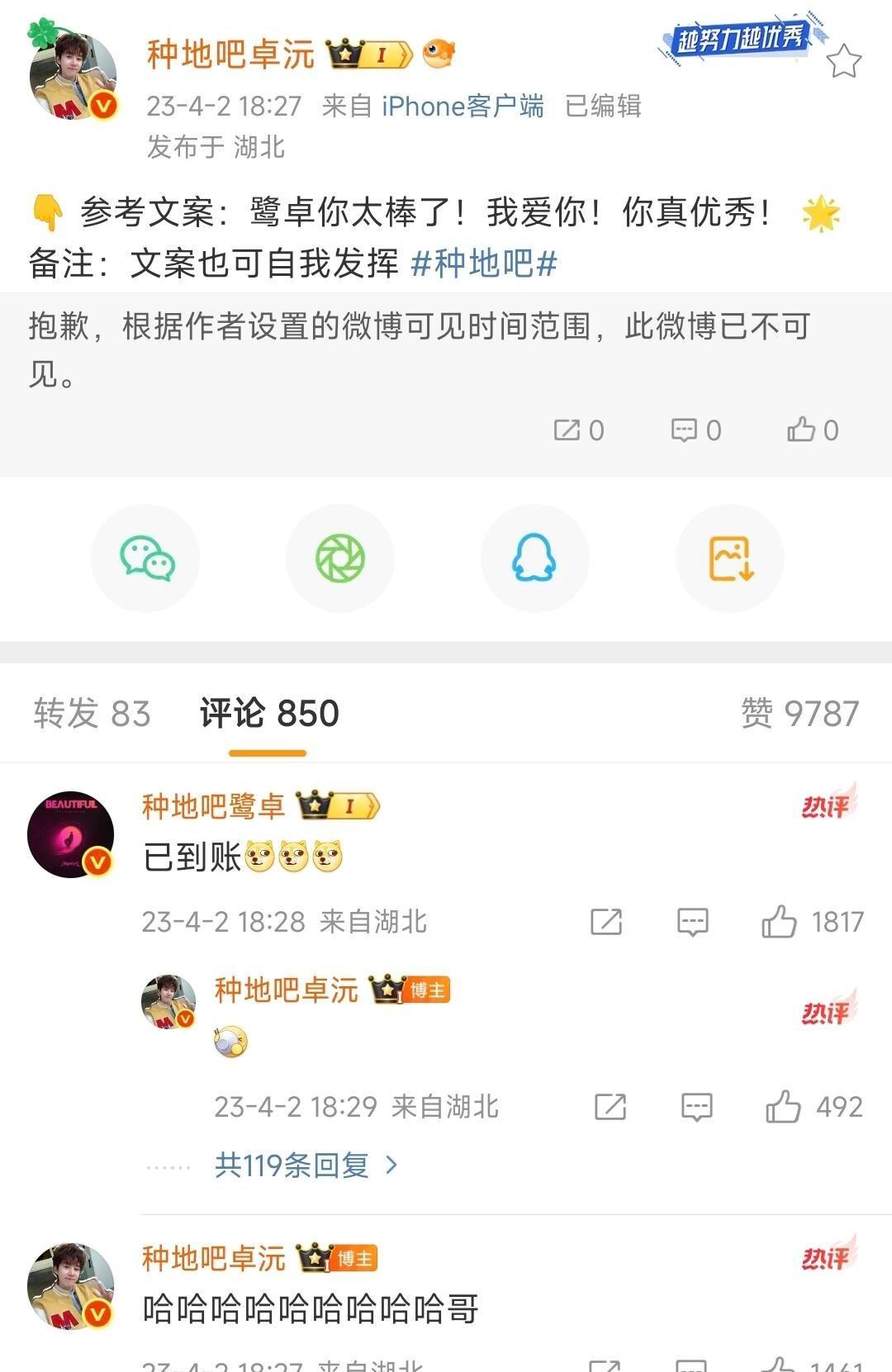Switch to 赞 9787 tab
The width and height of the screenshot is (892, 1372).
click(799, 714)
